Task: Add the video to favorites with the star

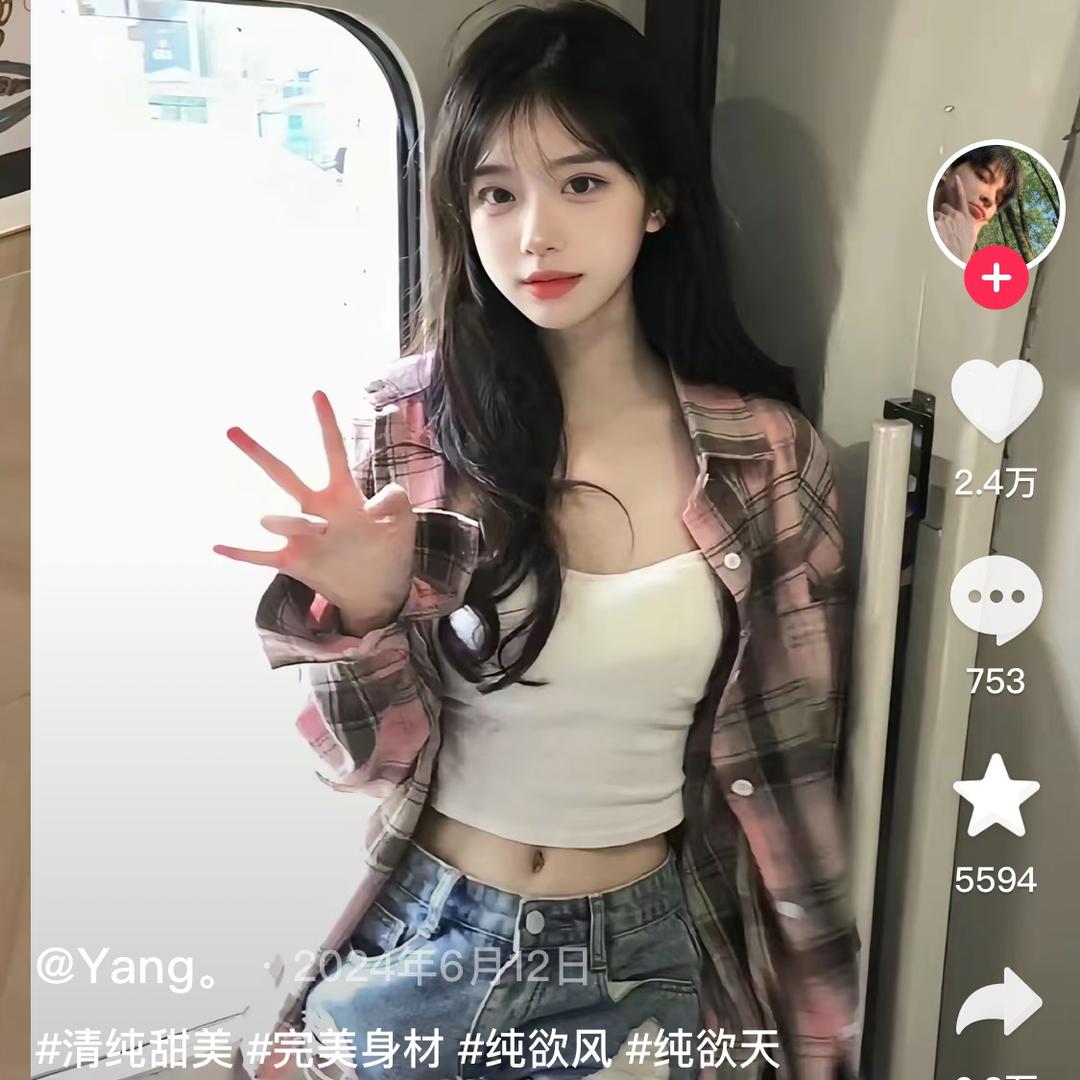Action: (x=996, y=796)
